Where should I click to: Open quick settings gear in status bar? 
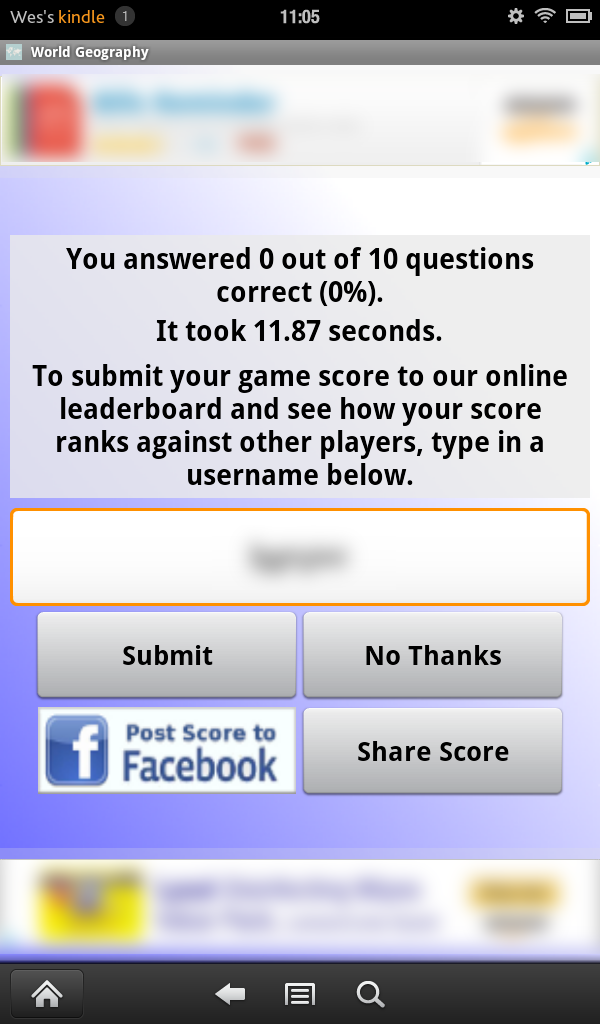click(516, 16)
